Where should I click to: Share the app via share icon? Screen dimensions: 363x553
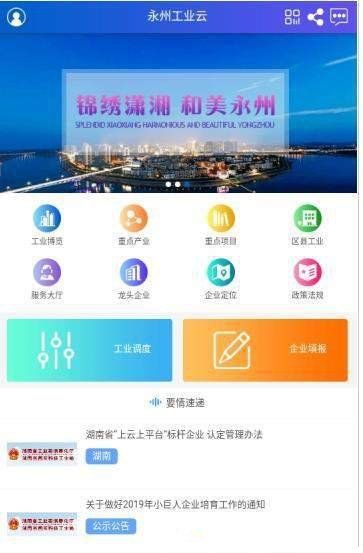click(315, 17)
